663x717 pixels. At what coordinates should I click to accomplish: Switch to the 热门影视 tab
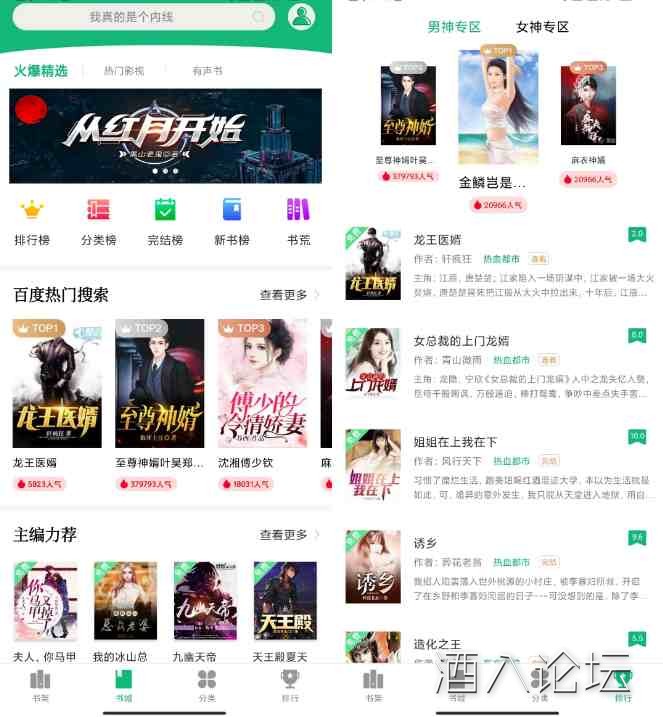(124, 71)
